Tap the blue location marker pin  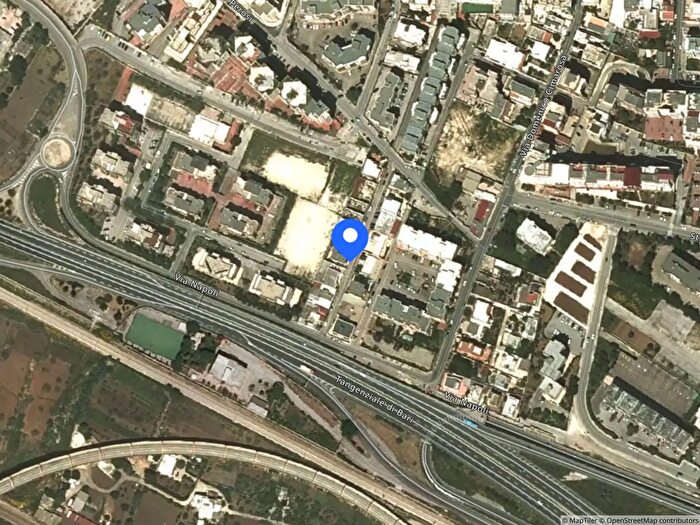pos(350,239)
